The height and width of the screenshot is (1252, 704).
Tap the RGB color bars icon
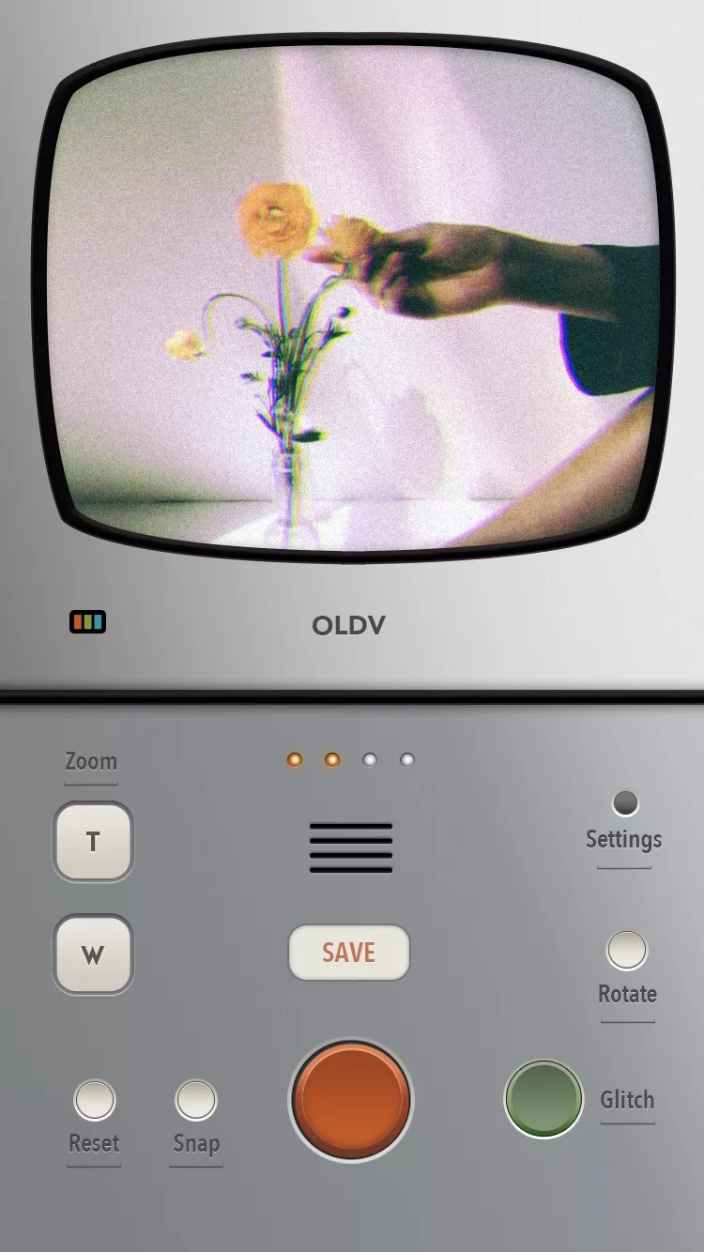click(x=88, y=623)
